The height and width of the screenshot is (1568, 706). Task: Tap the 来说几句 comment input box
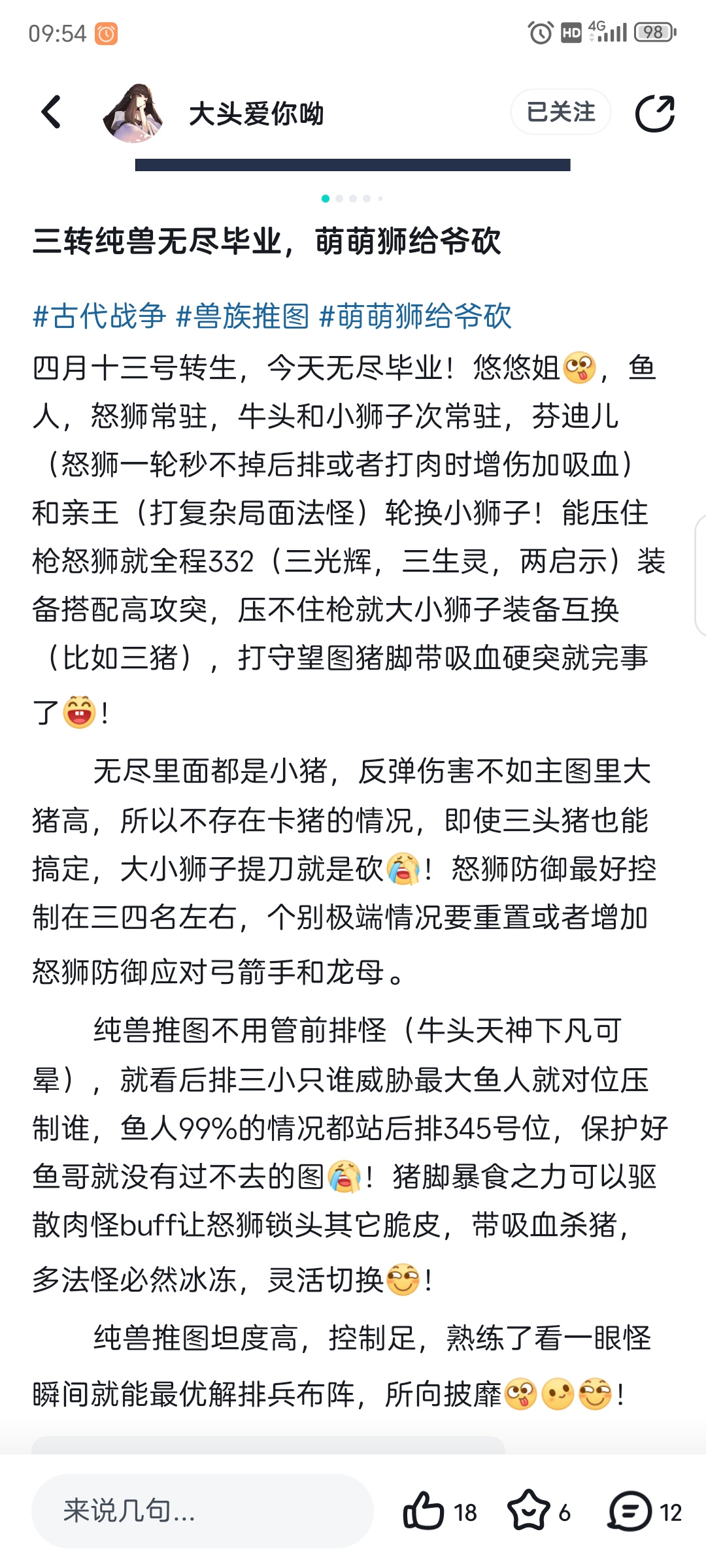pos(203,1511)
